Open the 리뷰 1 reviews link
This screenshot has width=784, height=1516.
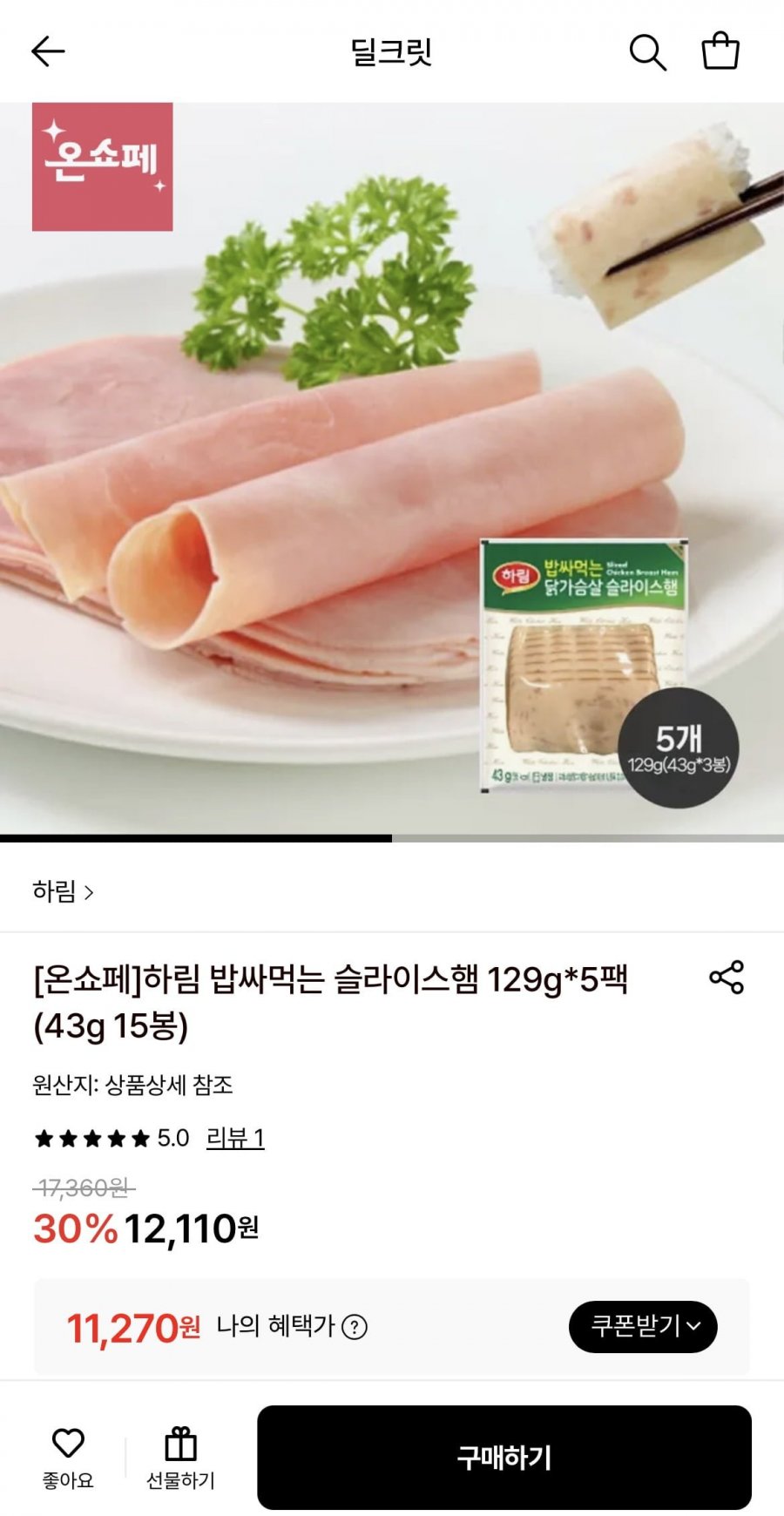(x=234, y=1138)
